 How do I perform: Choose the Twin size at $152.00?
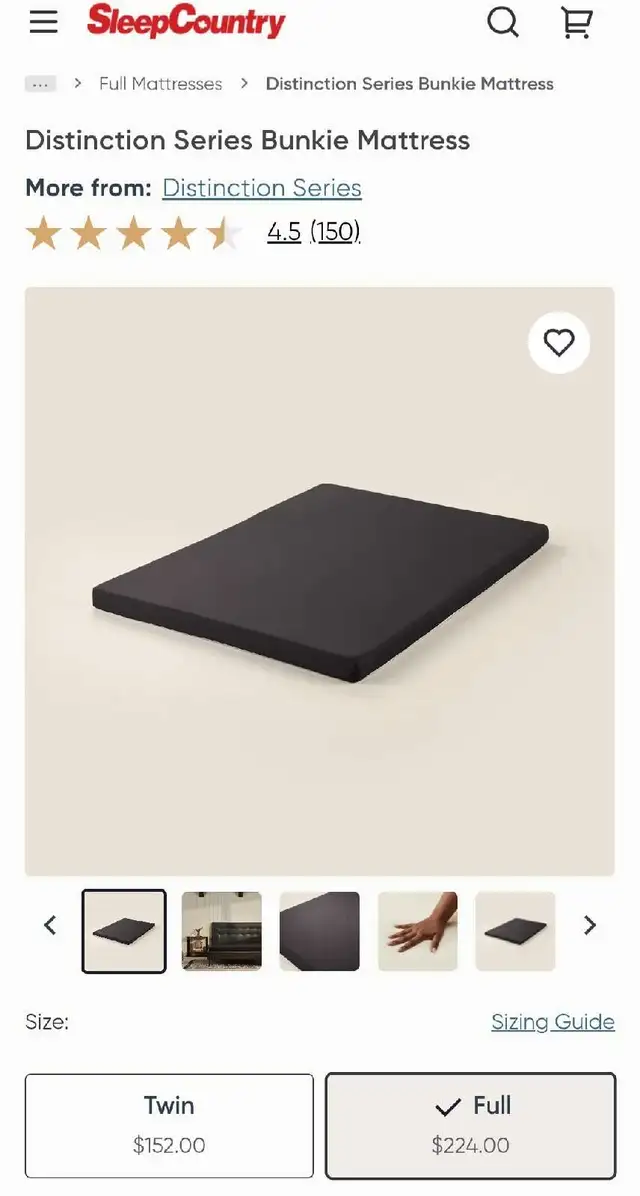pos(169,1125)
